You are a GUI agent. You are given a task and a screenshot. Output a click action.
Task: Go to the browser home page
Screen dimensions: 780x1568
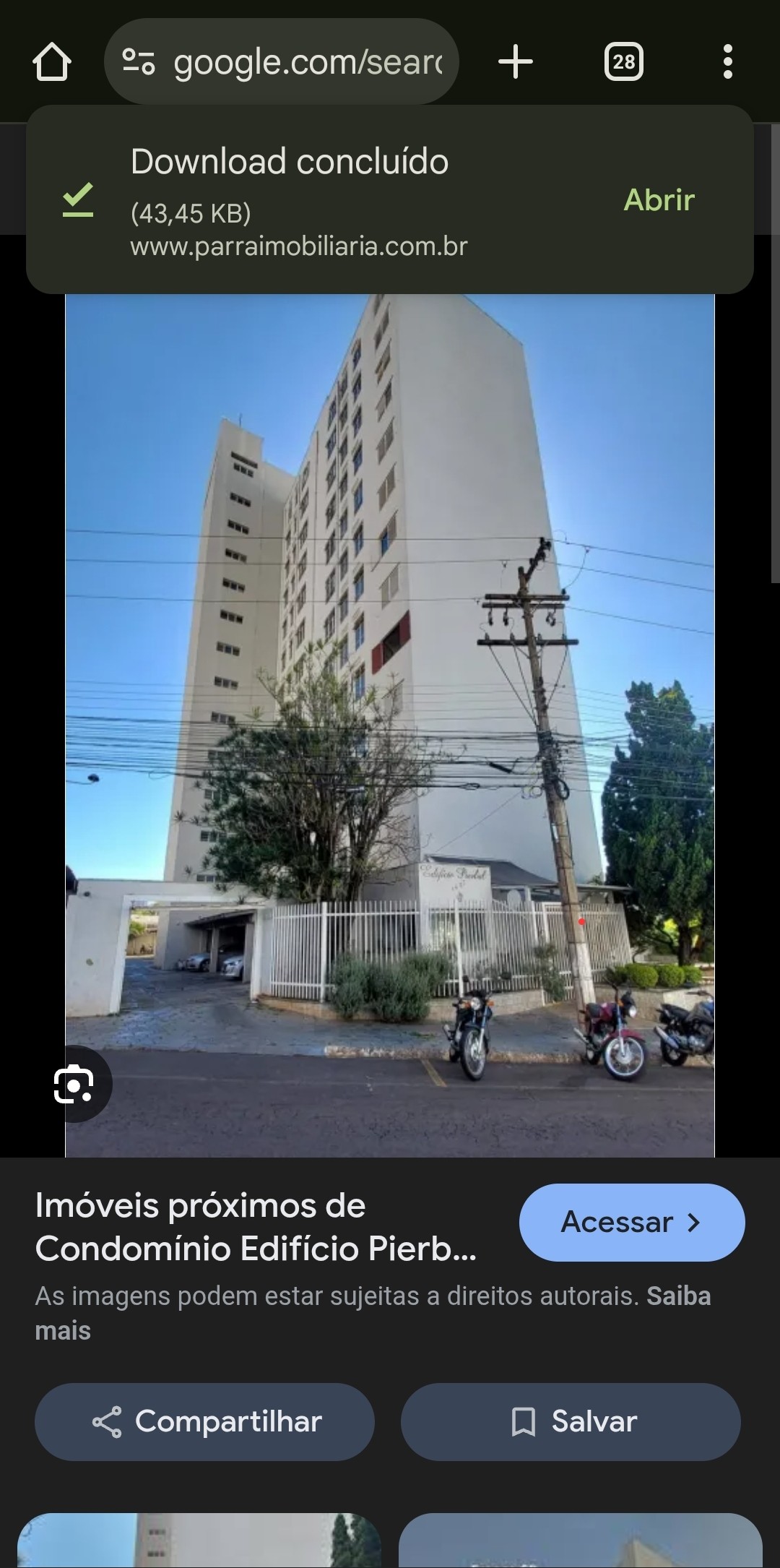[x=52, y=62]
